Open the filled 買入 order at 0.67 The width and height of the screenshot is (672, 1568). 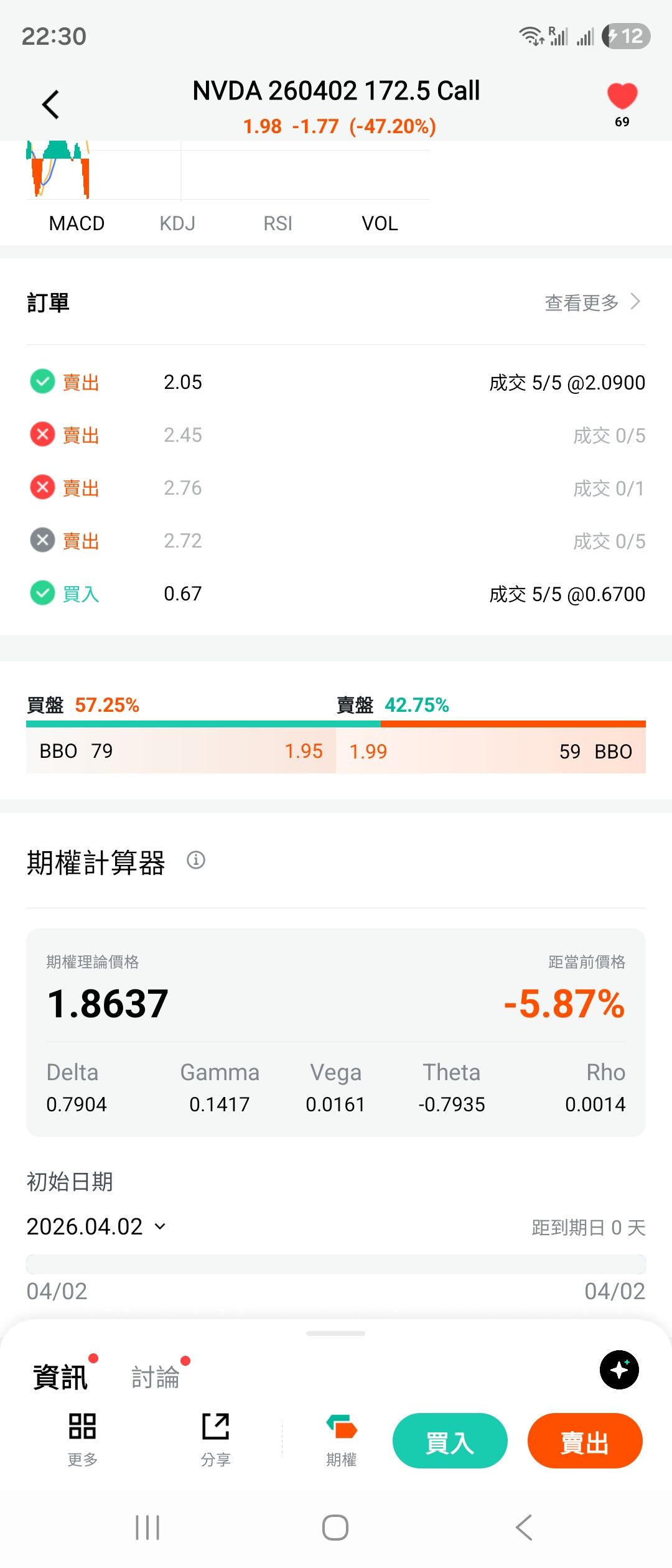(336, 594)
